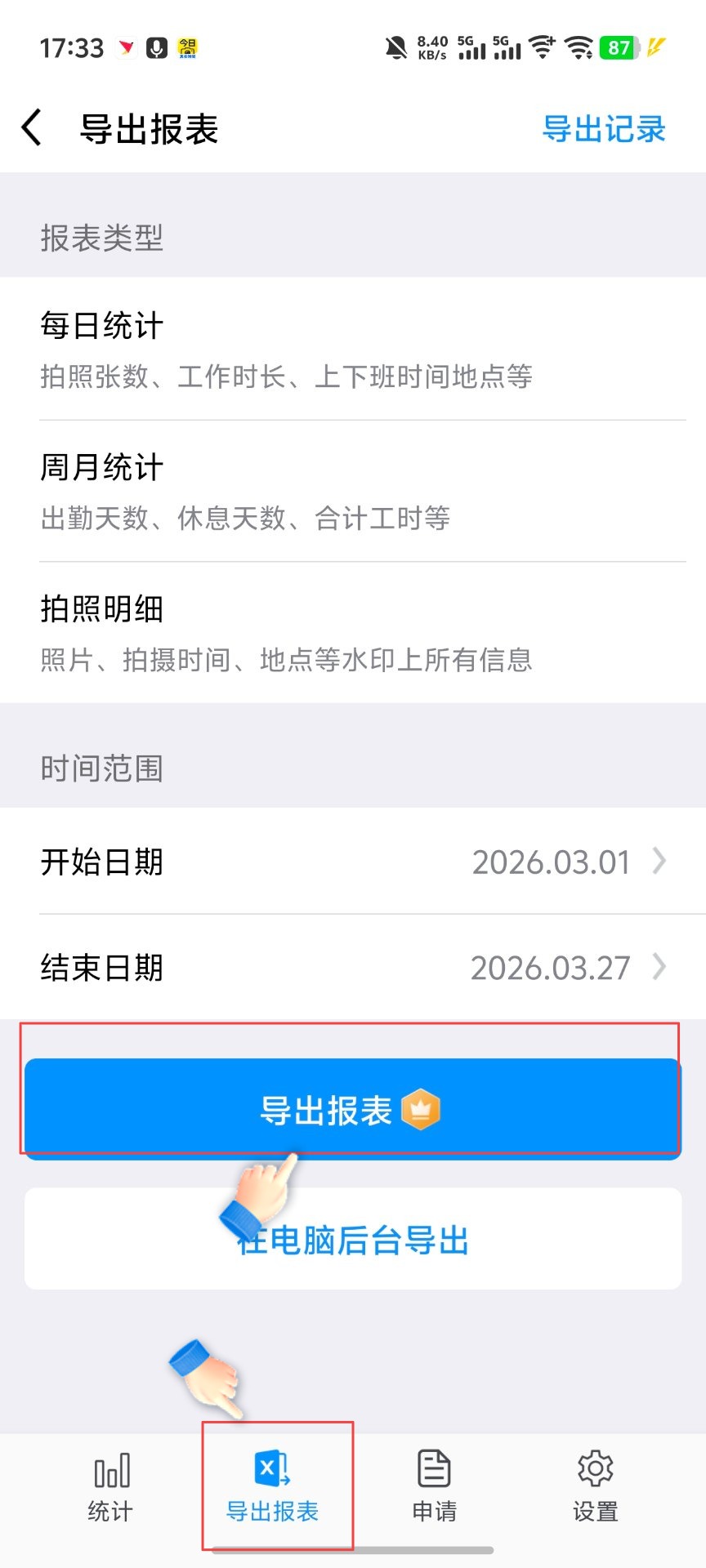Select the 每日统计 report type
This screenshot has width=706, height=1568.
(353, 350)
